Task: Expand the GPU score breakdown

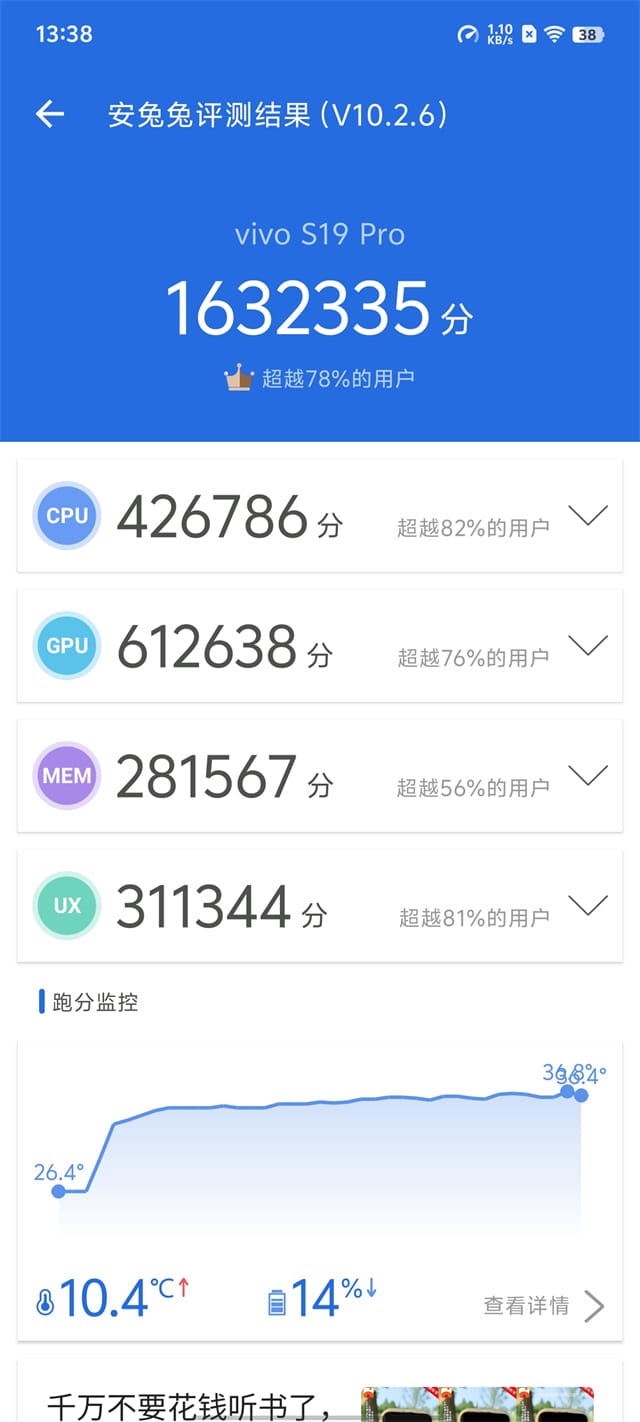Action: coord(587,646)
